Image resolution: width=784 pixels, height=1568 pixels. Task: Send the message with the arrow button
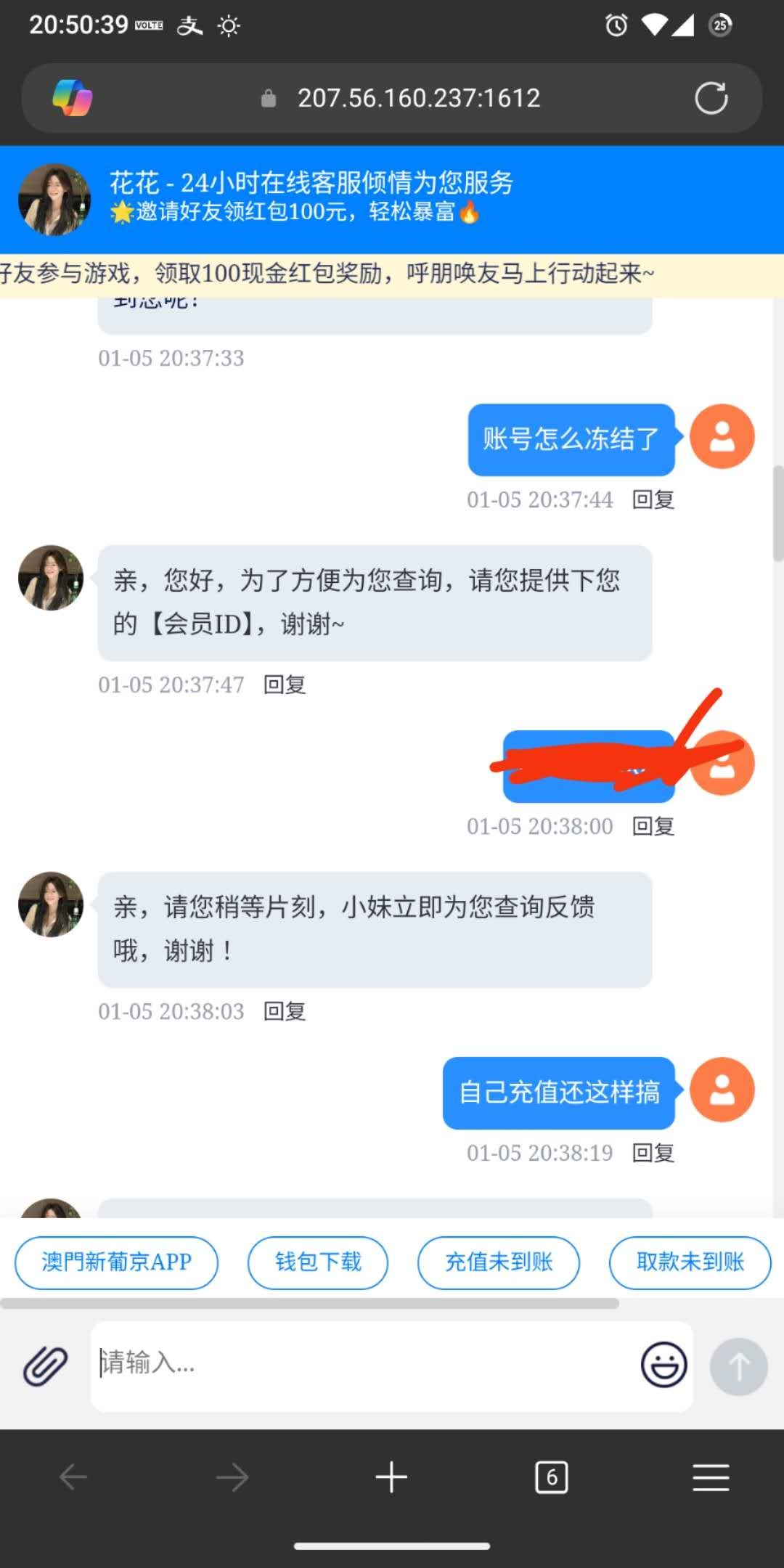738,1366
